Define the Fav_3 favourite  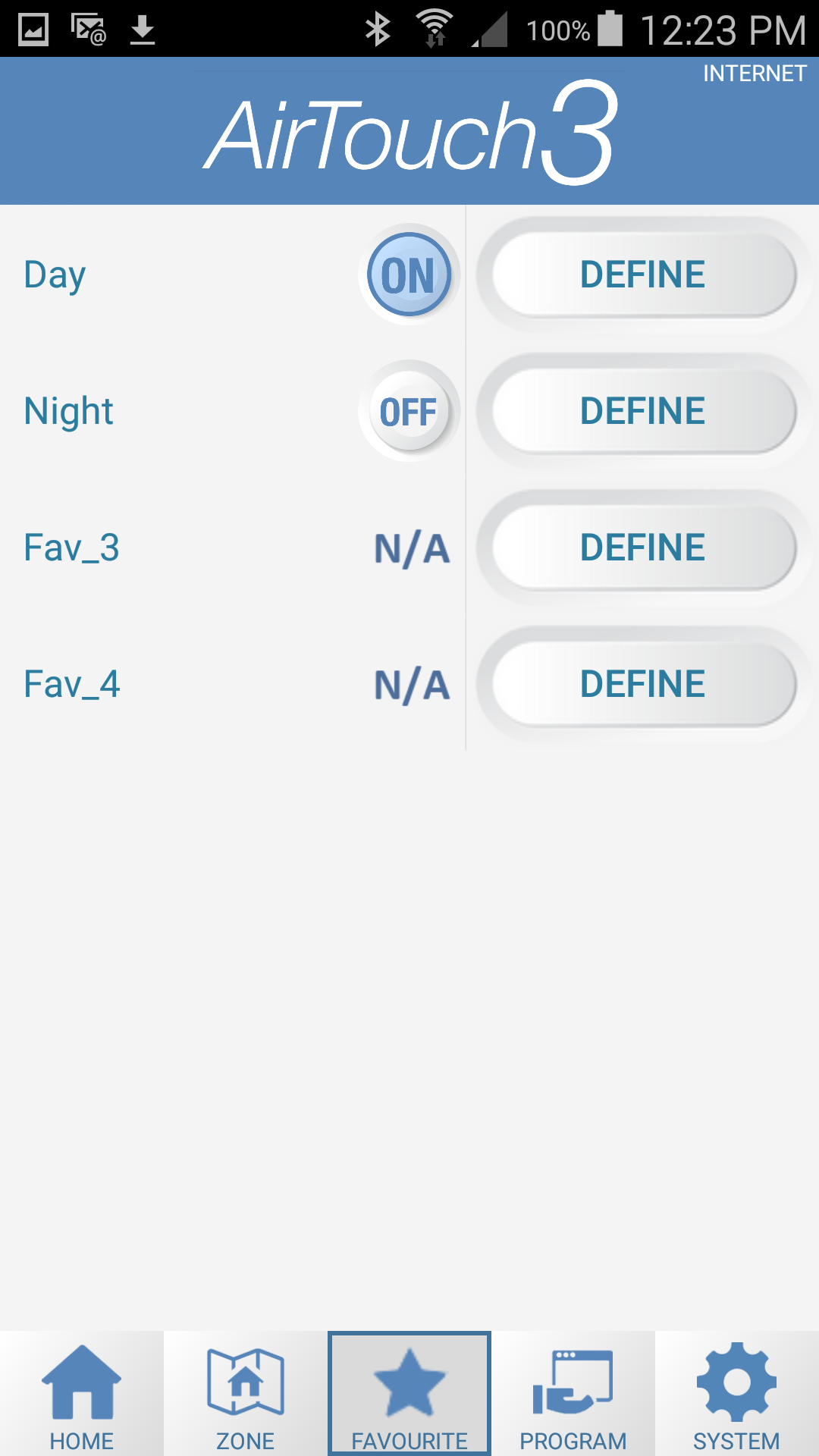(642, 548)
